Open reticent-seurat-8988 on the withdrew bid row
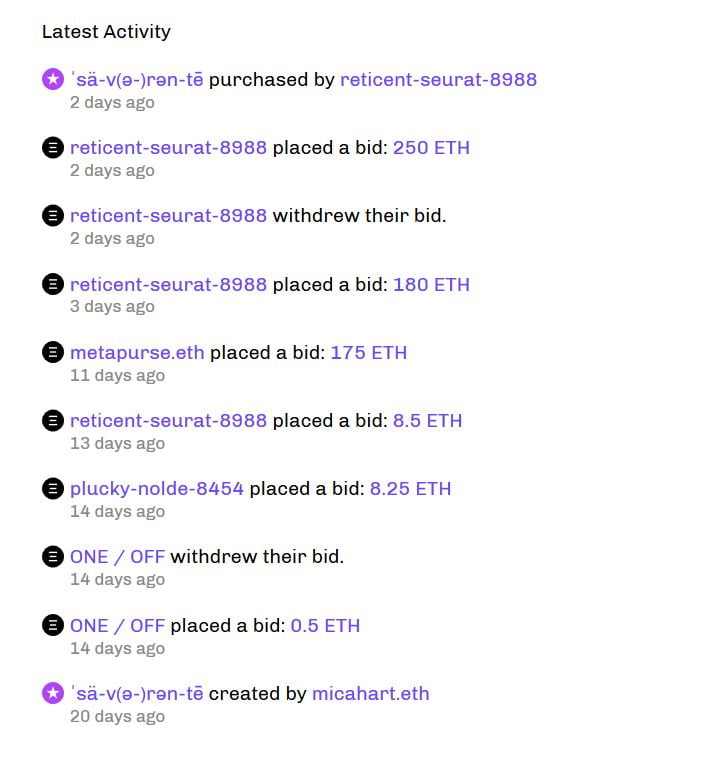The width and height of the screenshot is (705, 760). click(168, 216)
